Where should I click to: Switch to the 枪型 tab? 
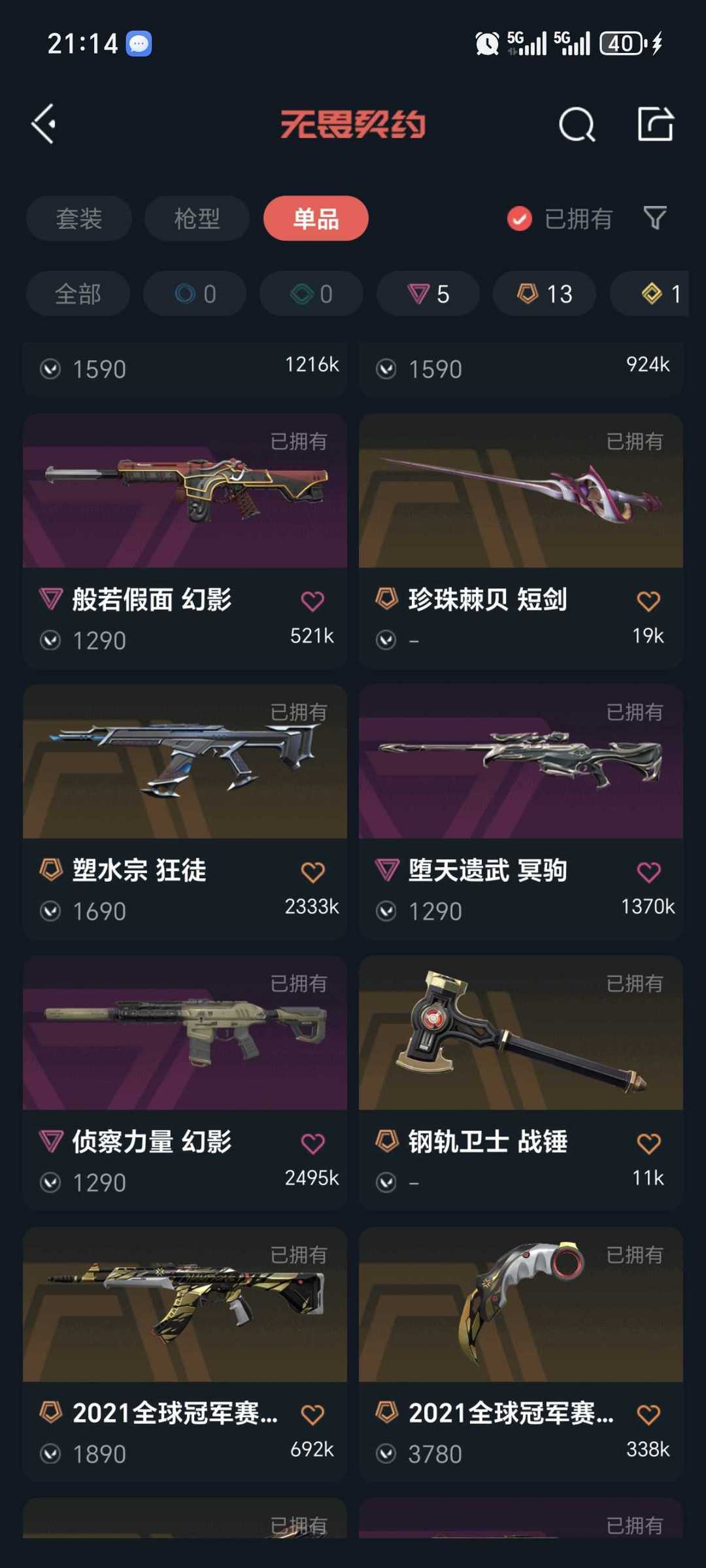(196, 218)
